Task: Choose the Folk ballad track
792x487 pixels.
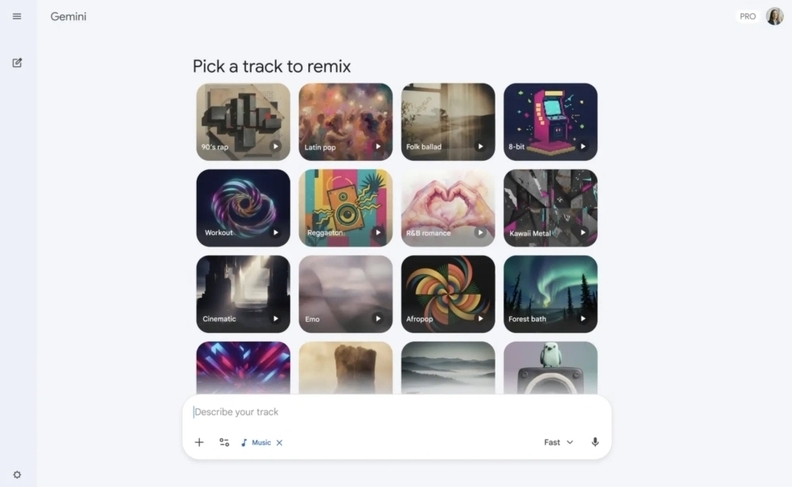Action: point(448,121)
